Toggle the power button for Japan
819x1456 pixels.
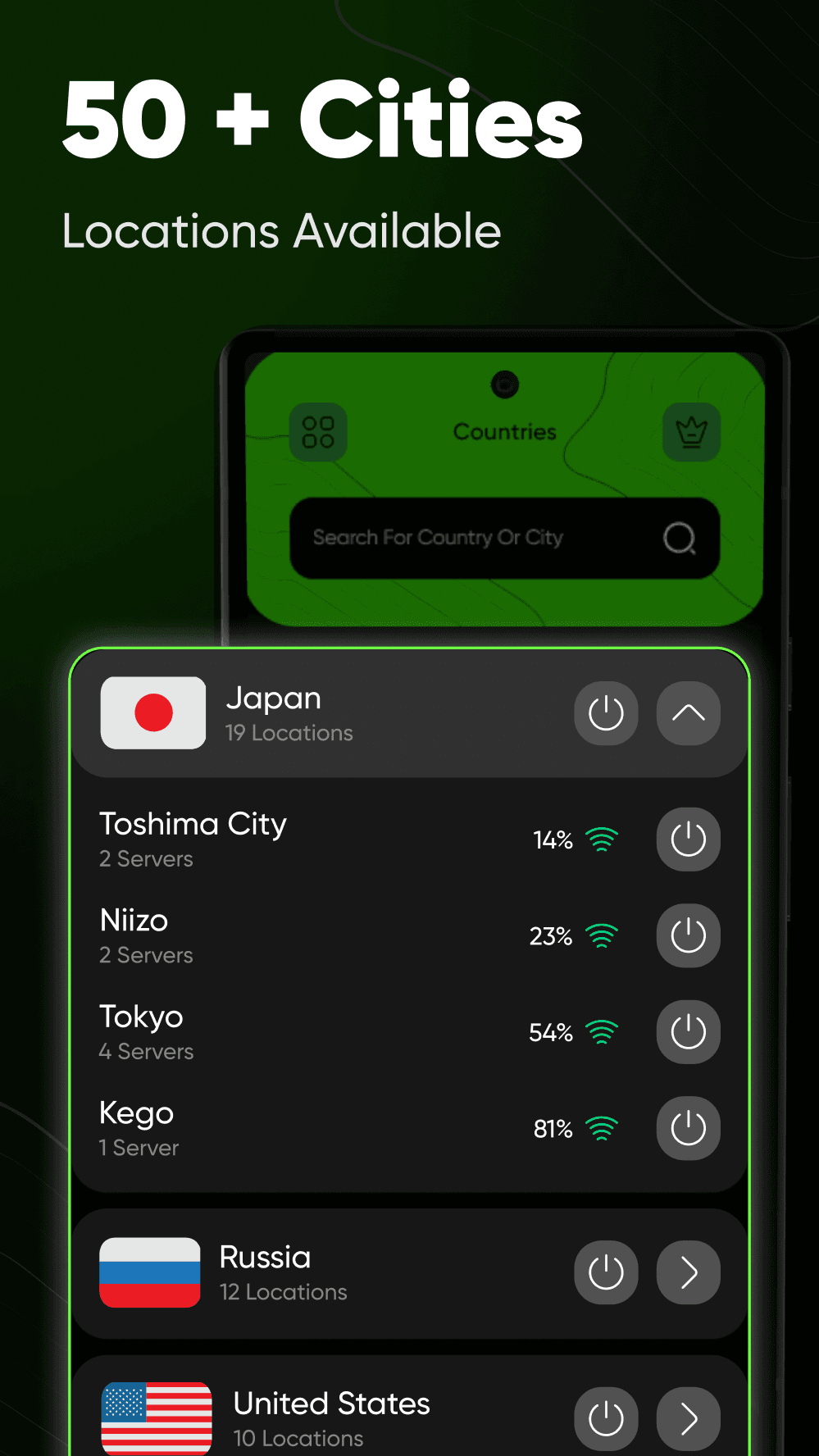tap(606, 714)
